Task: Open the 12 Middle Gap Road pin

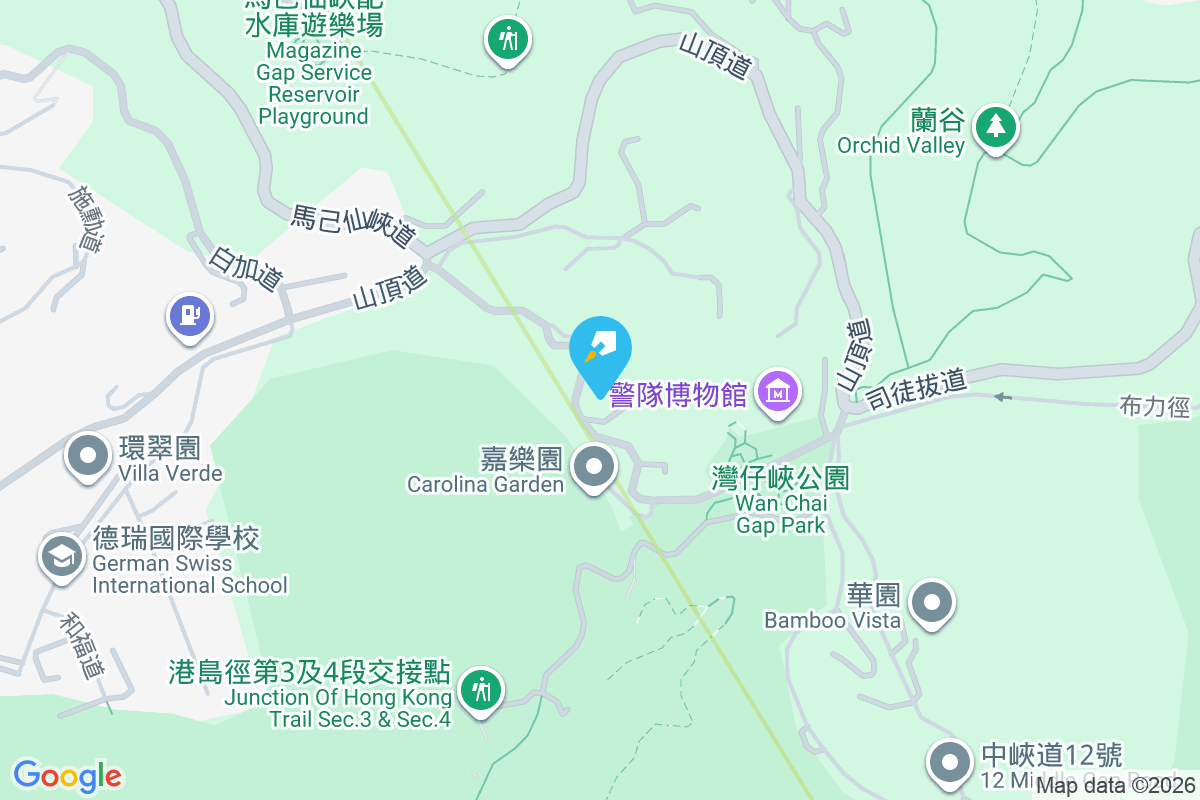Action: (x=949, y=763)
